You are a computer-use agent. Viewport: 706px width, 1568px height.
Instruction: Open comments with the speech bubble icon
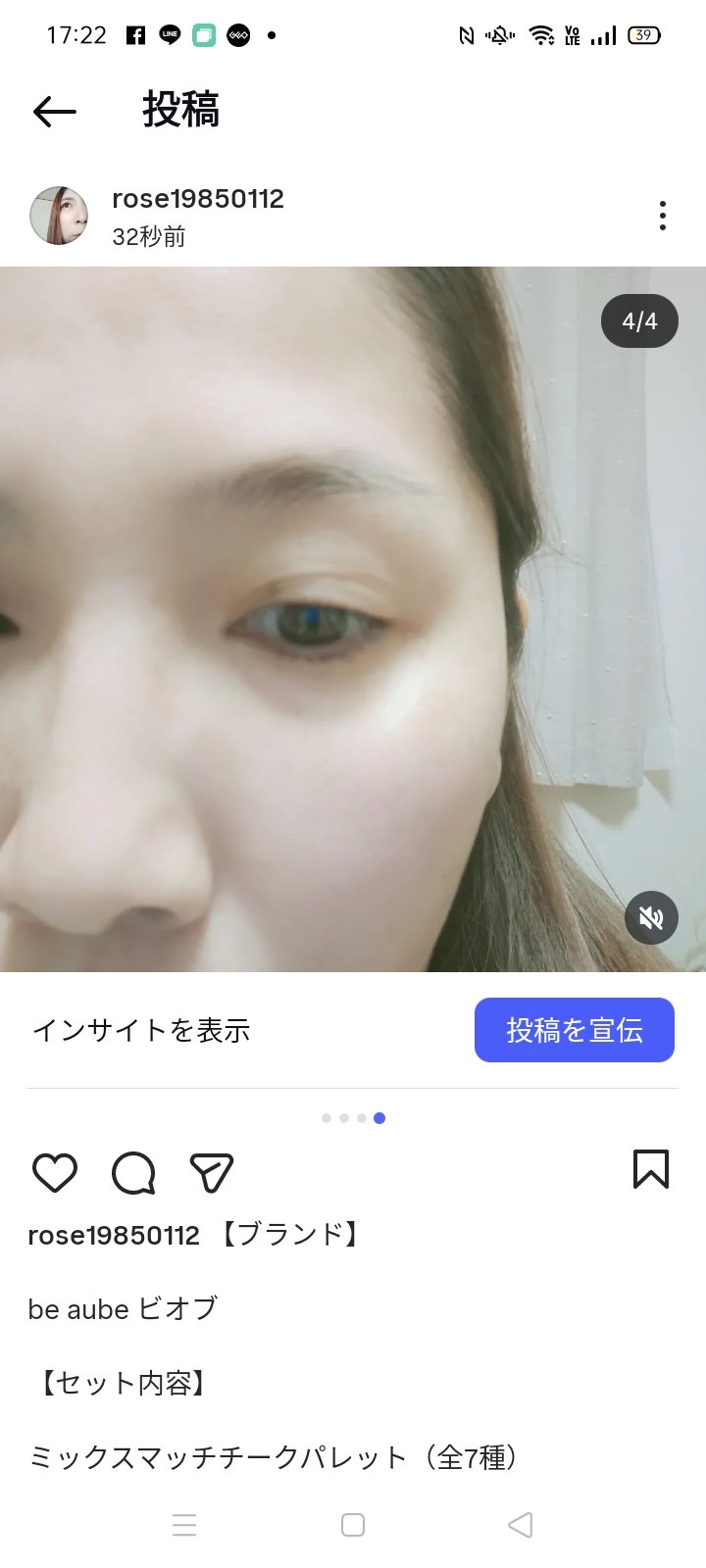click(133, 1172)
